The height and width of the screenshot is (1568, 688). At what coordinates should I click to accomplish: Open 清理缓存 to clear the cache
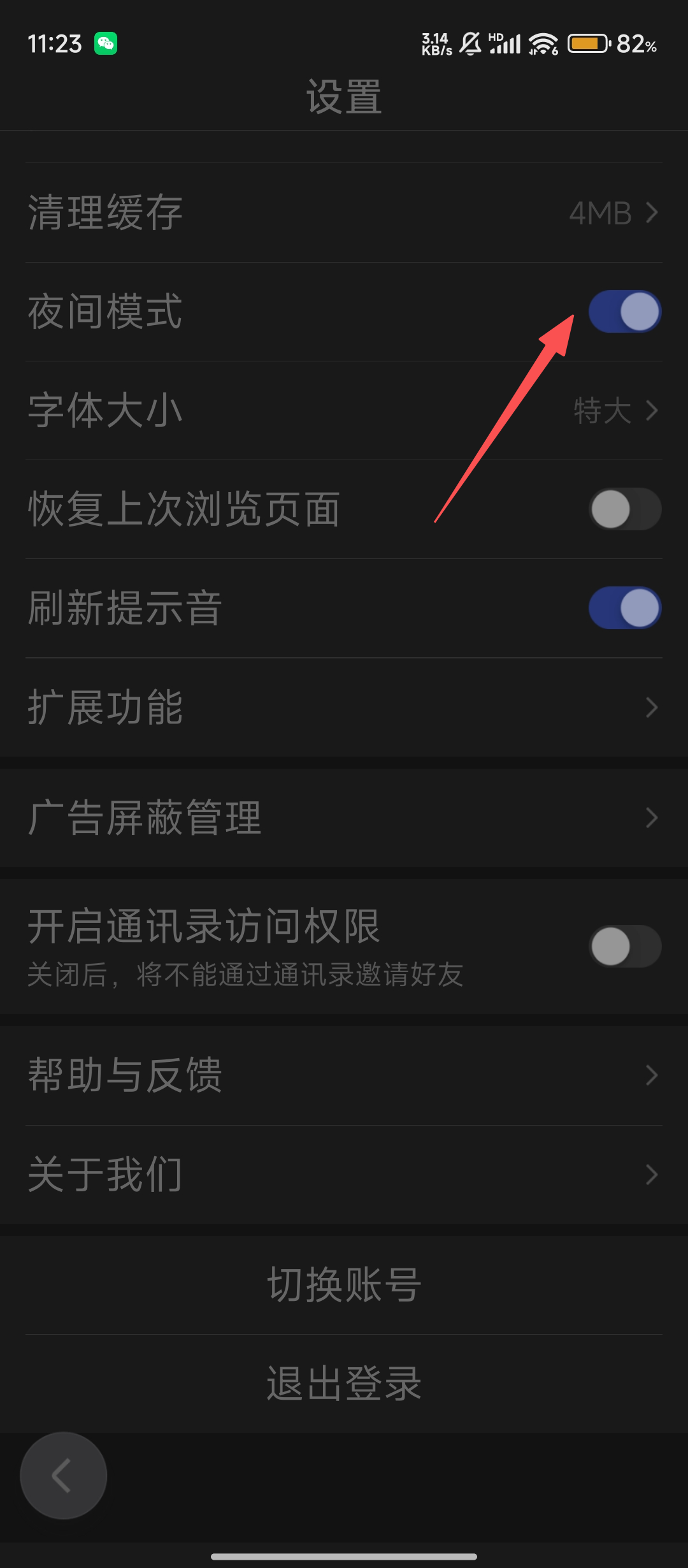[344, 213]
